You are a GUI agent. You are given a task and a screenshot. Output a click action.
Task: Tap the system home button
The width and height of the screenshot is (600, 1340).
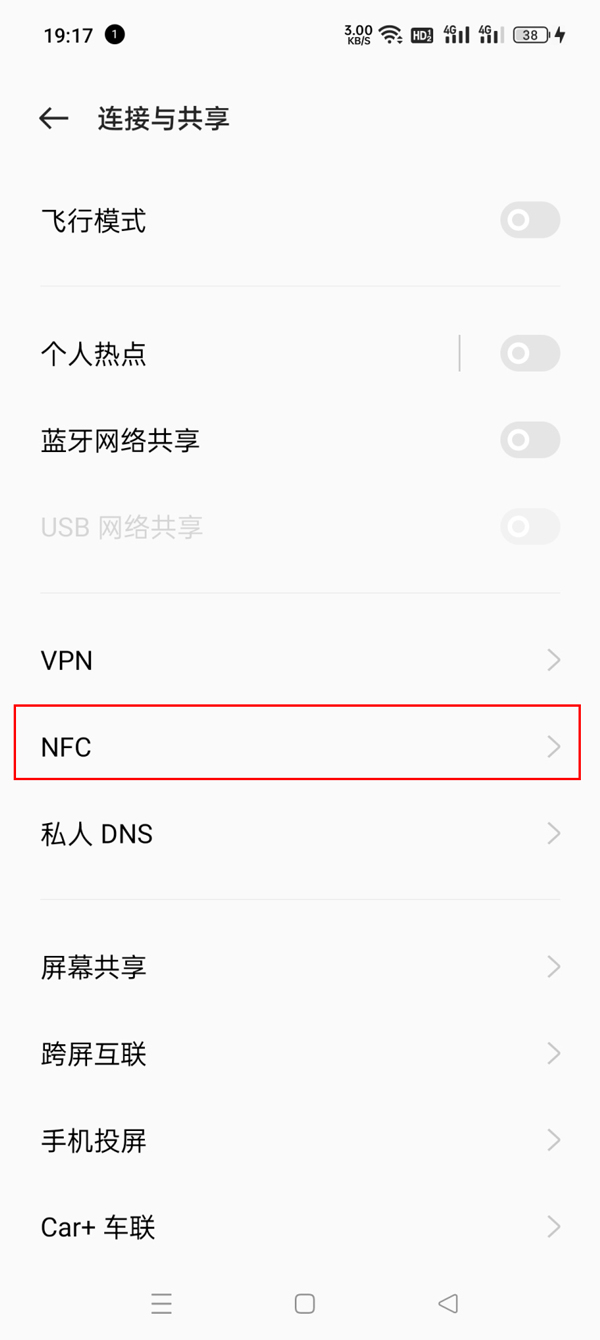tap(305, 1303)
